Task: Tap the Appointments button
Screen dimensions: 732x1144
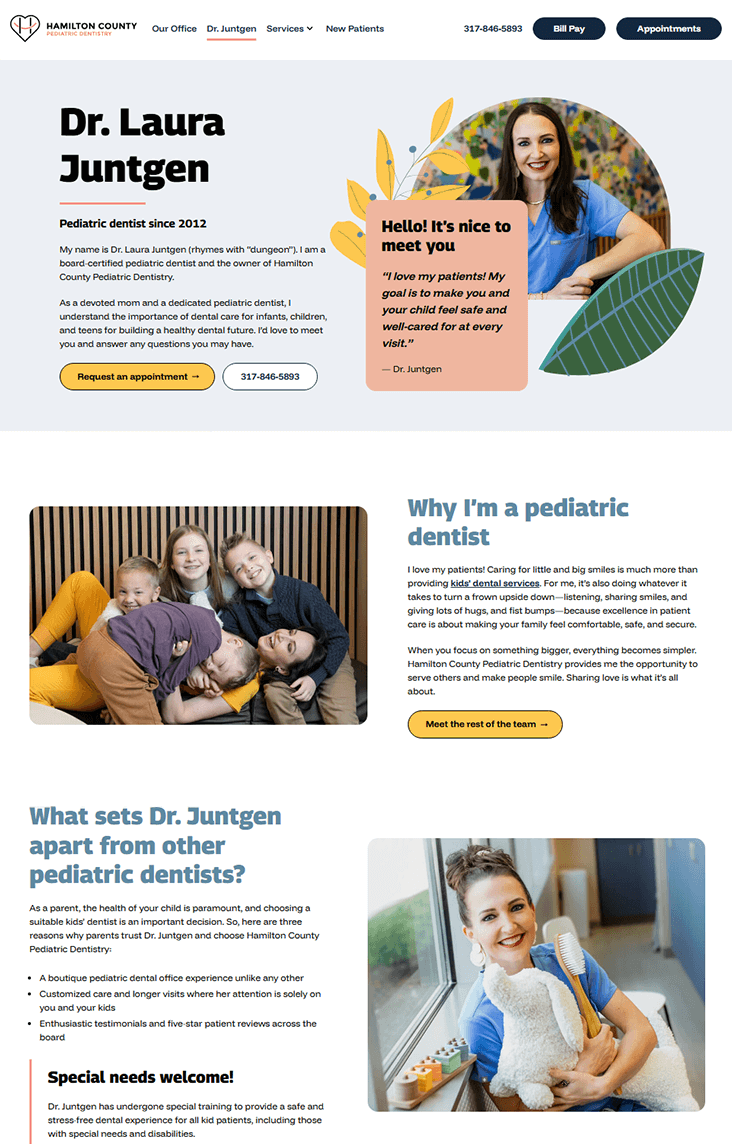Action: click(668, 29)
